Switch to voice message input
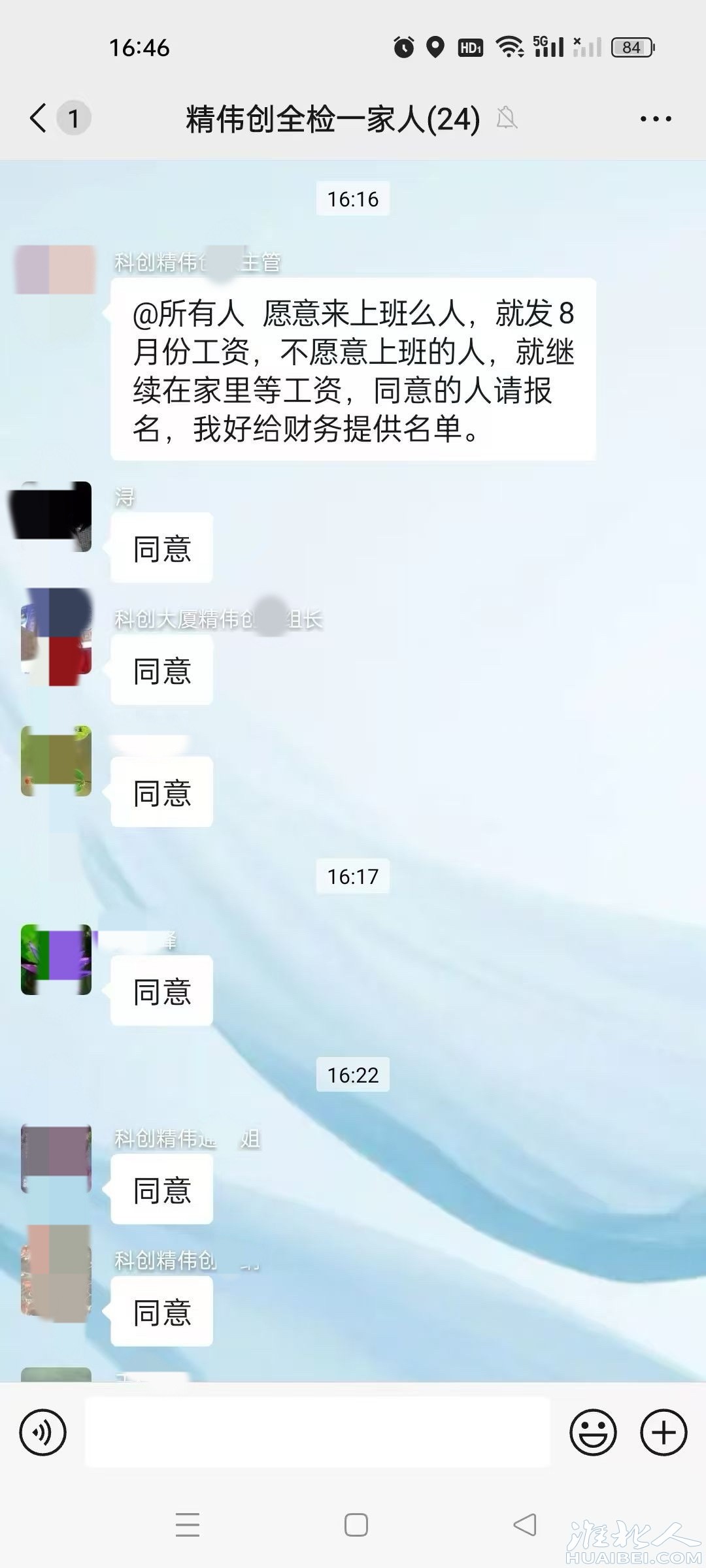706x1568 pixels. 43,1433
